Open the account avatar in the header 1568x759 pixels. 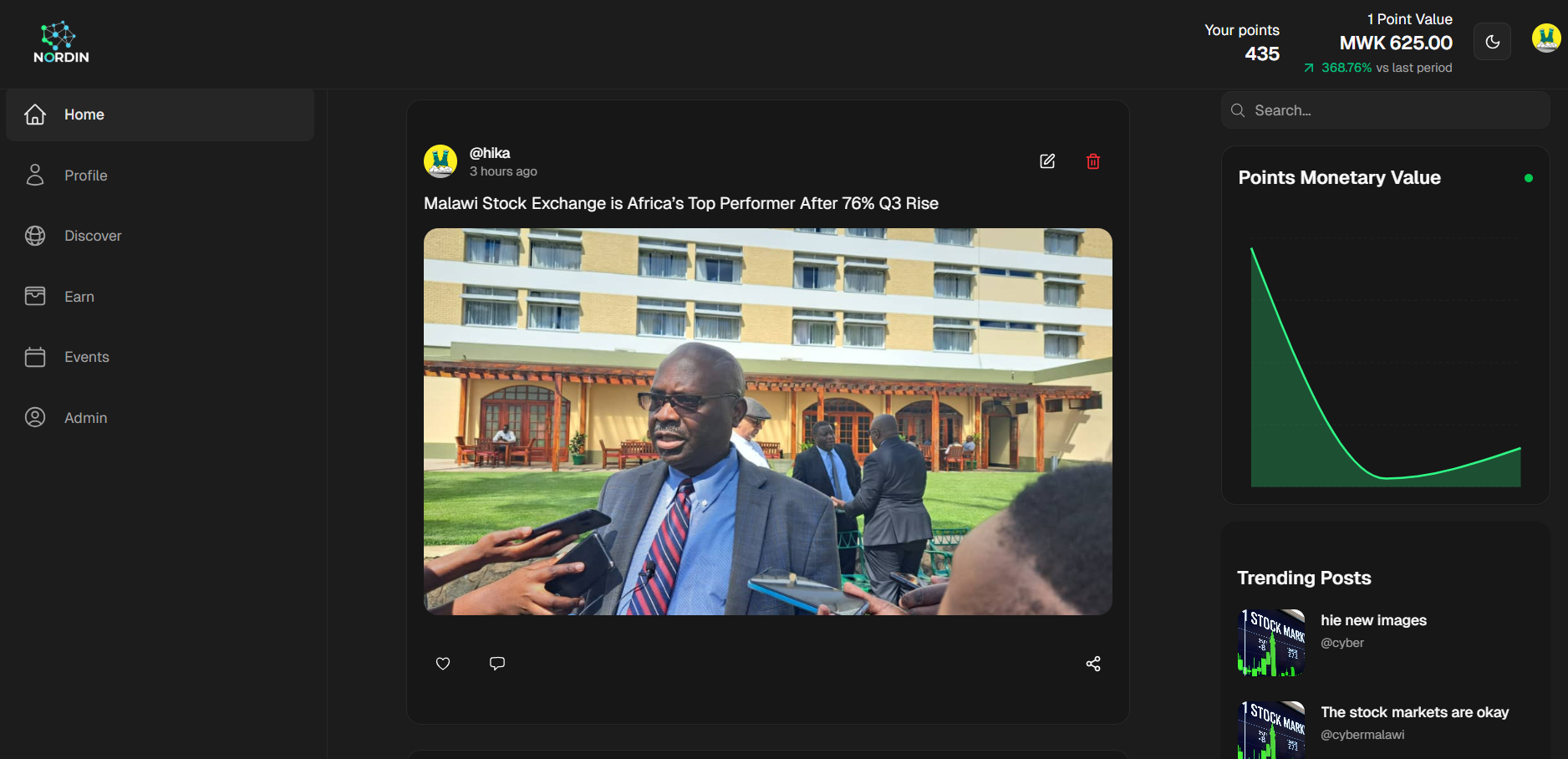1545,38
